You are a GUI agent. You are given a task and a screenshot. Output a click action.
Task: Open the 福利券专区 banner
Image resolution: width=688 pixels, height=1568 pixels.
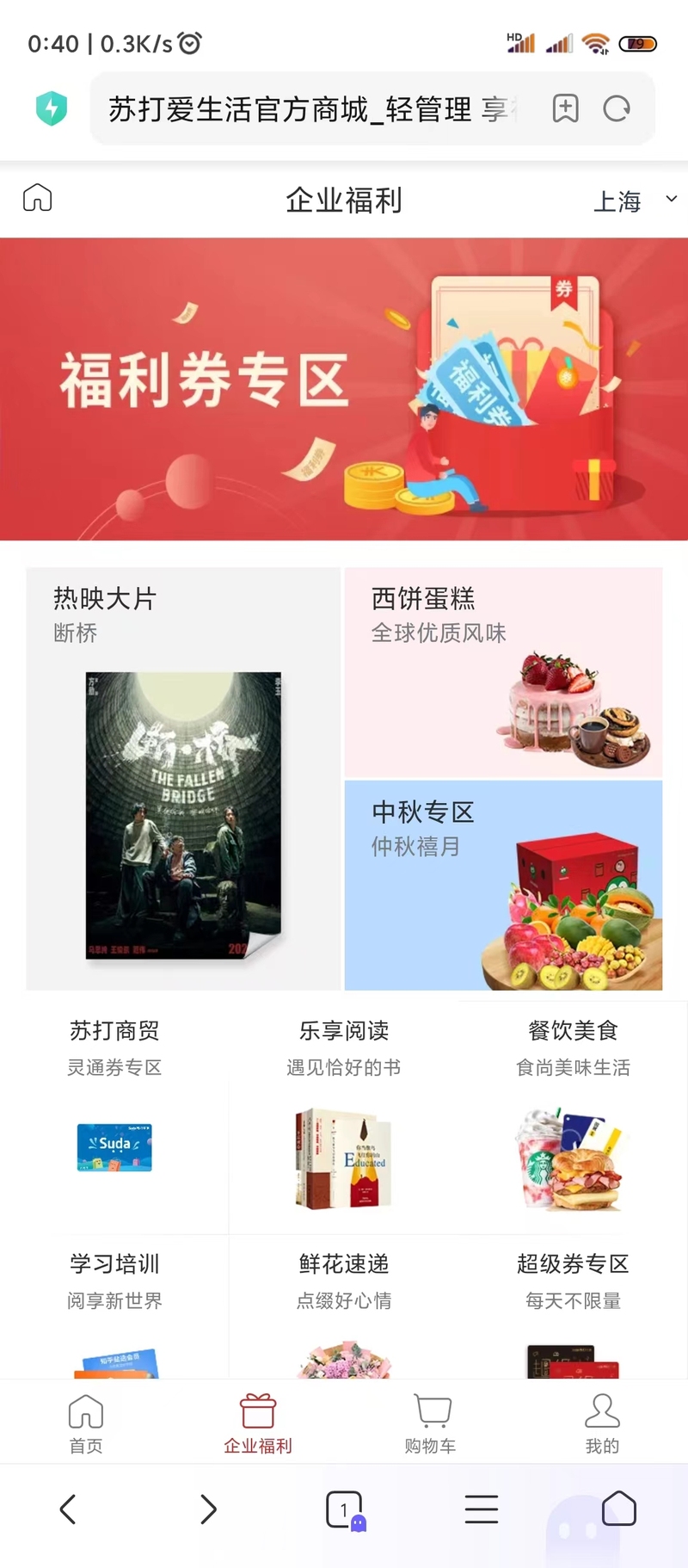tap(344, 389)
